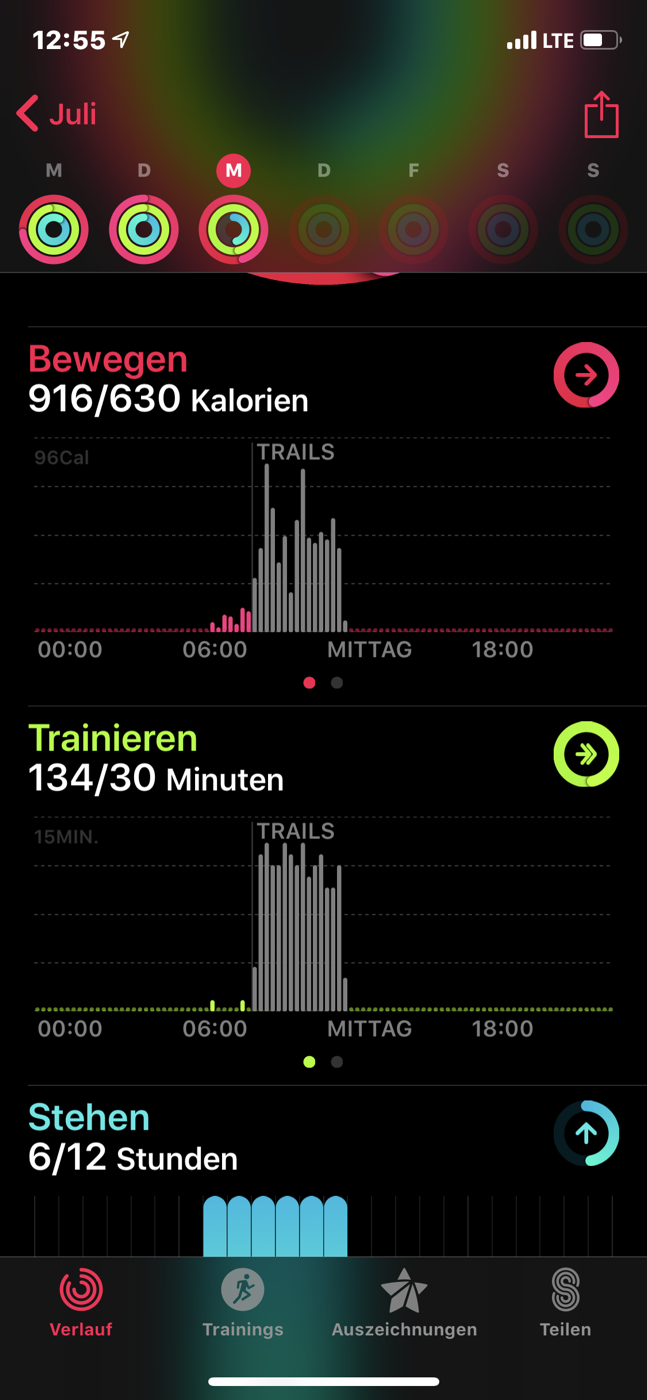Open the share sheet icon

[602, 113]
